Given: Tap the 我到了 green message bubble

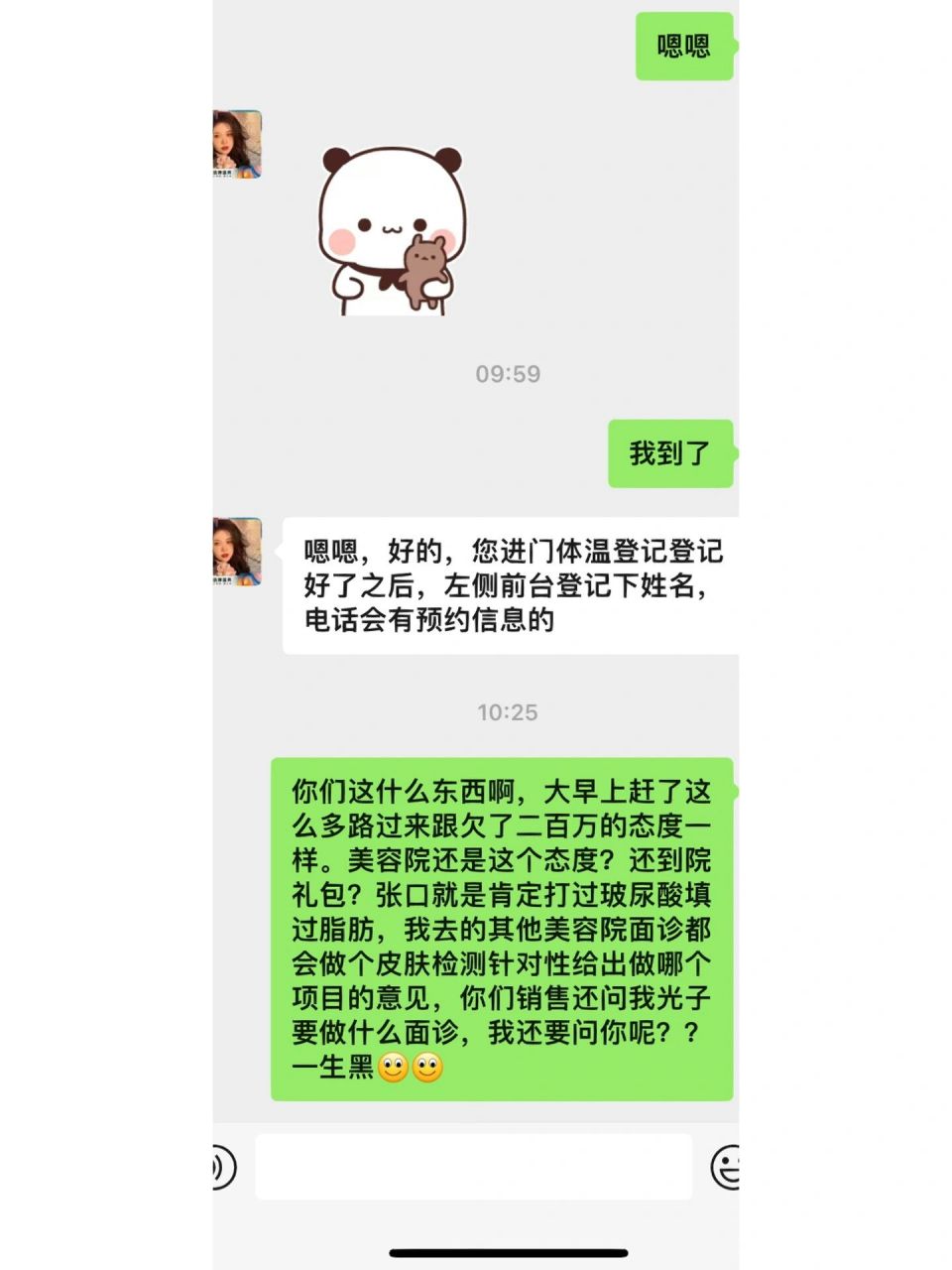Looking at the screenshot, I should click(x=669, y=453).
